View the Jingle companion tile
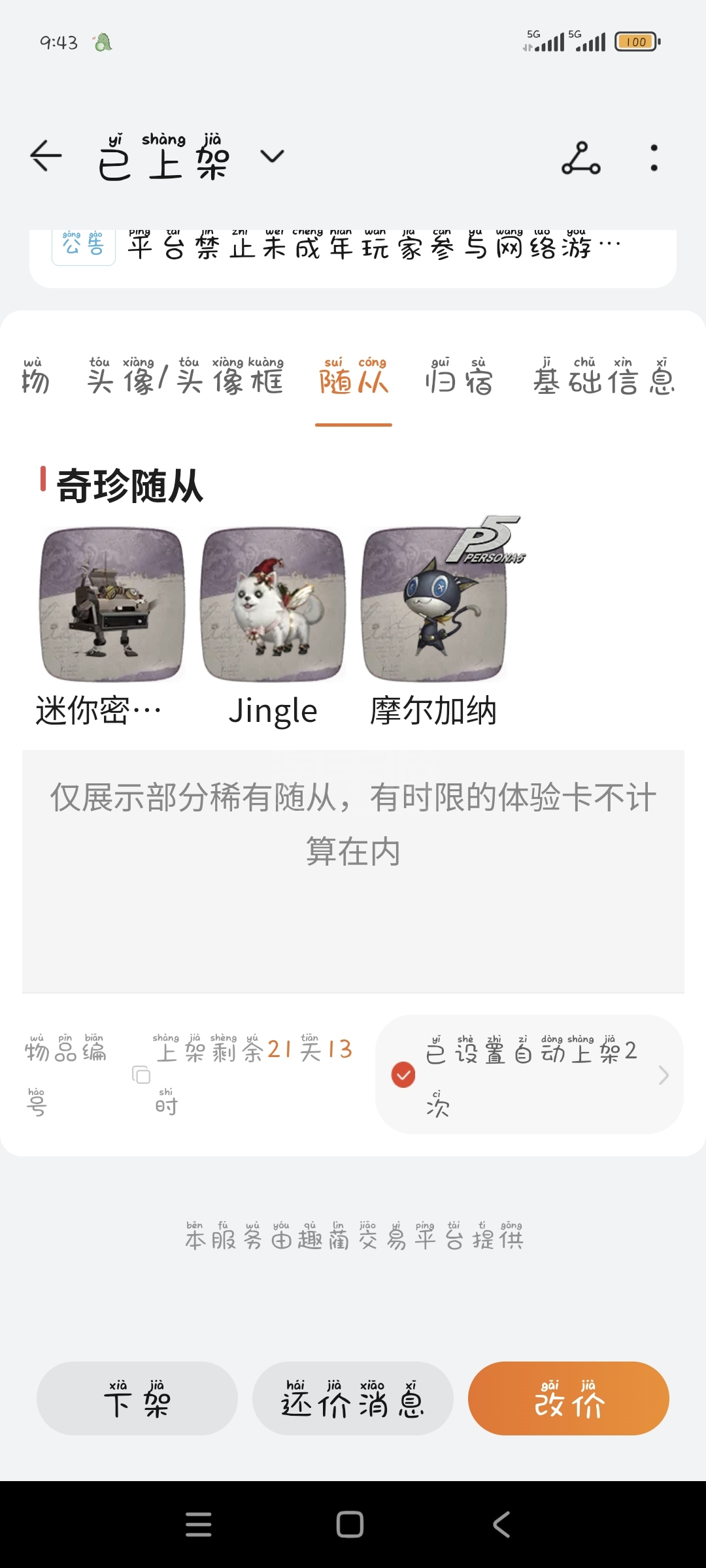The width and height of the screenshot is (706, 1568). [x=273, y=604]
